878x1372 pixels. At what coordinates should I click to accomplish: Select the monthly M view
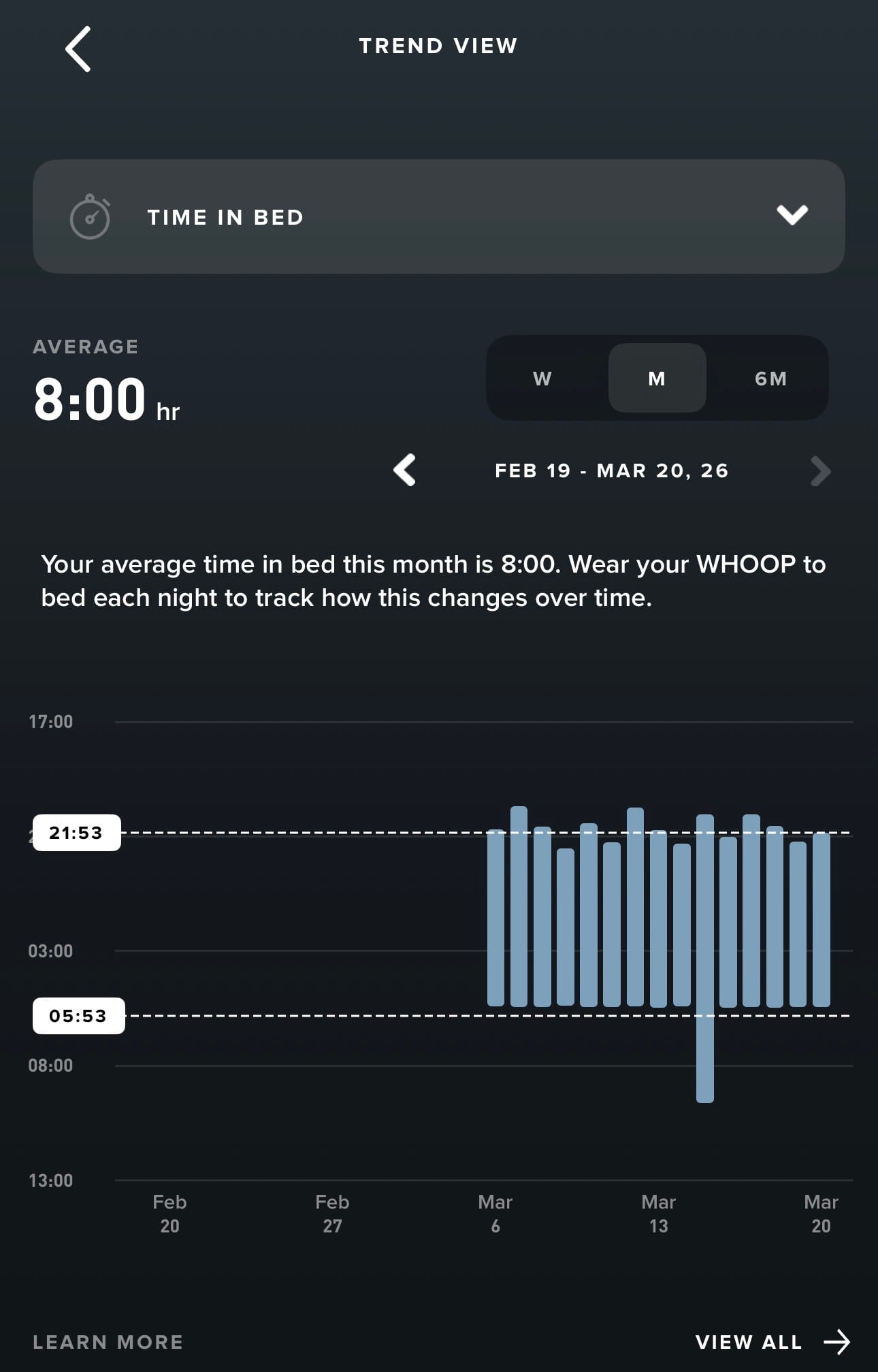pyautogui.click(x=657, y=379)
